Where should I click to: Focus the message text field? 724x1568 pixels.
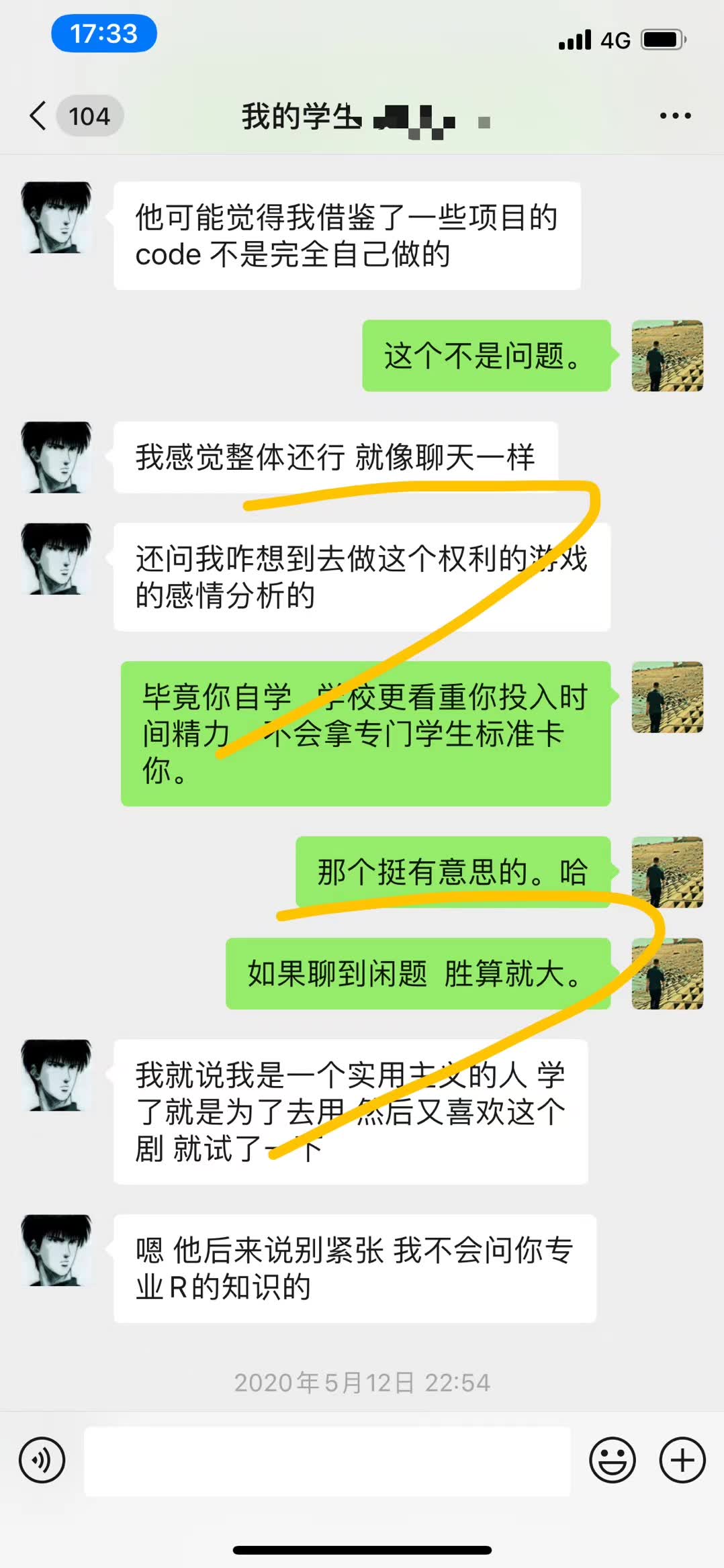[x=327, y=1461]
